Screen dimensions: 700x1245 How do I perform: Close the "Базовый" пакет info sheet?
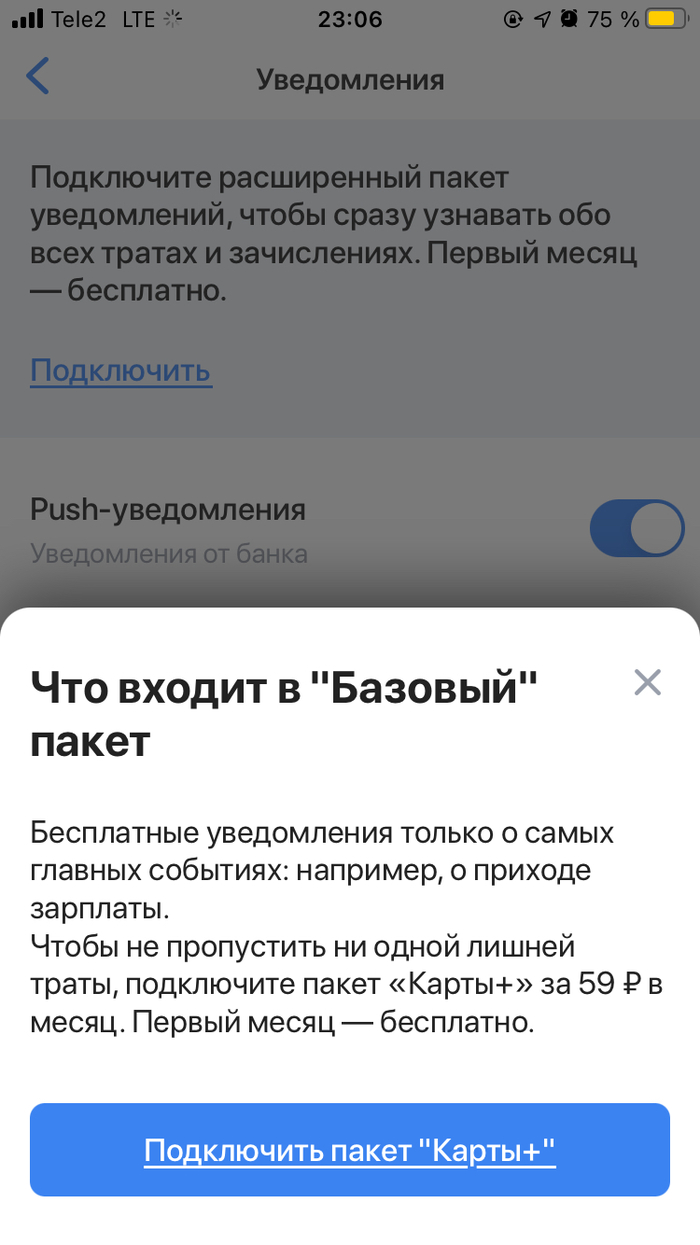click(648, 683)
